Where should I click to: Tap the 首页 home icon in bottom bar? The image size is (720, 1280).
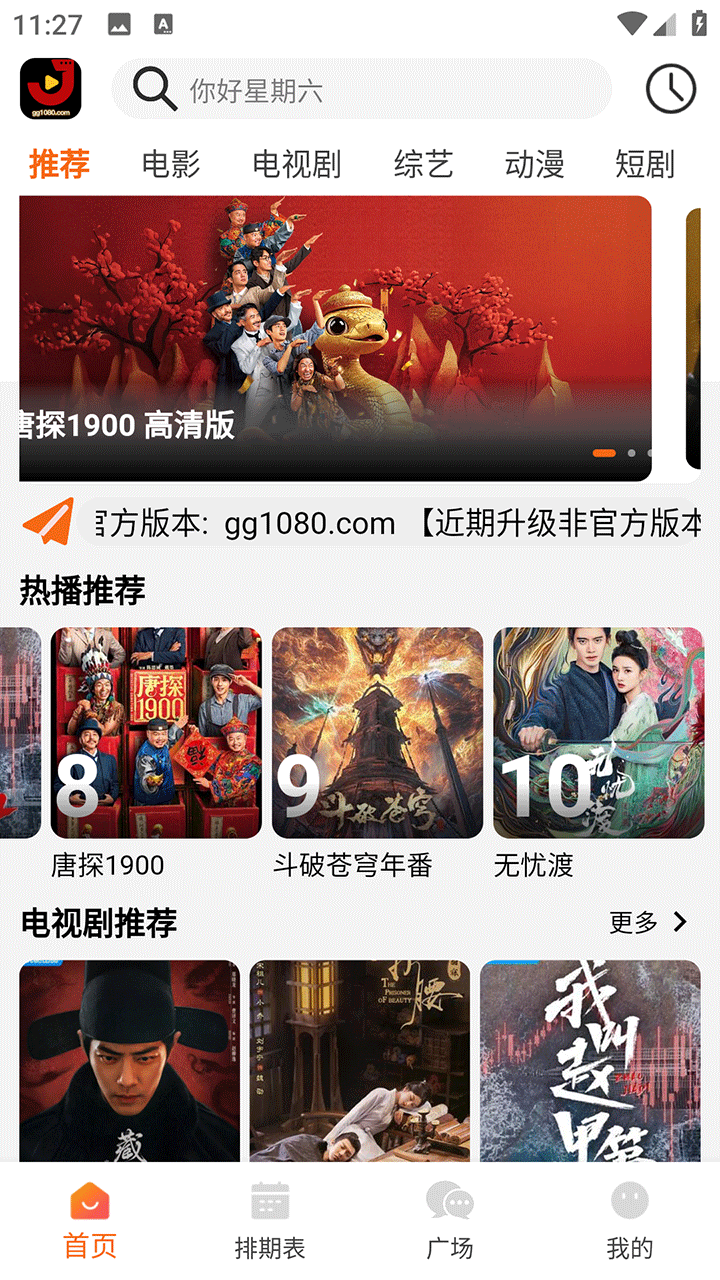click(x=89, y=1199)
